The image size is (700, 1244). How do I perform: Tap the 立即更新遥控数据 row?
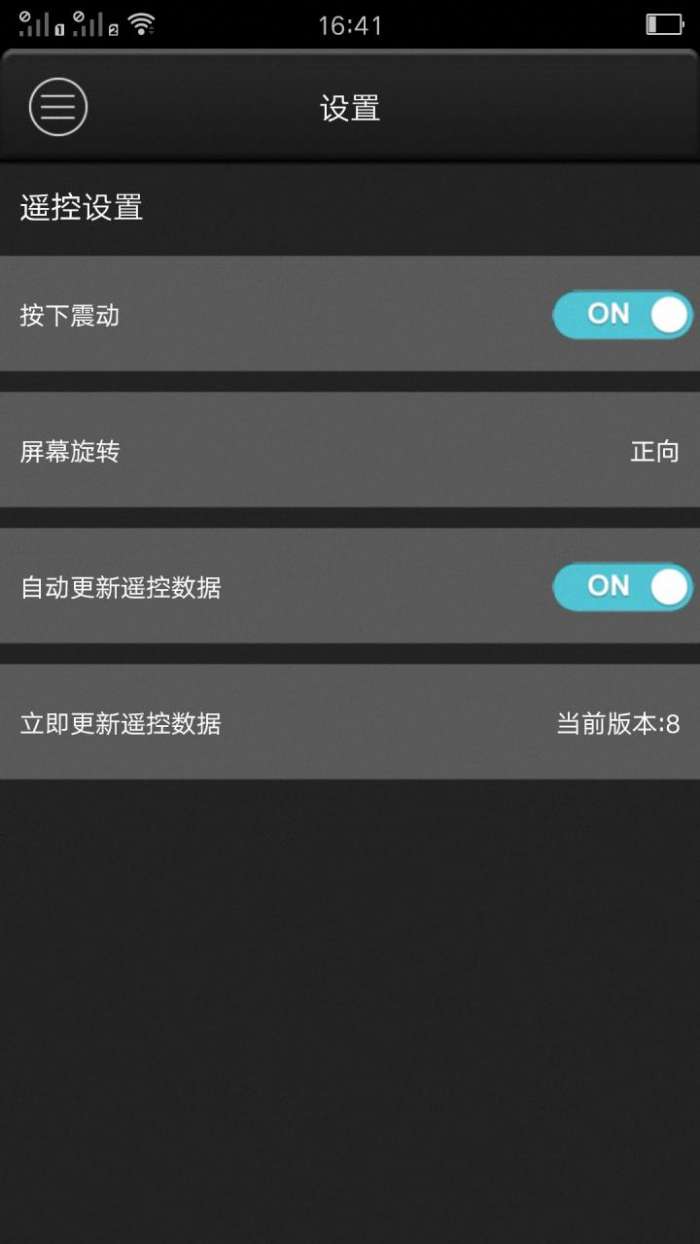click(x=350, y=722)
